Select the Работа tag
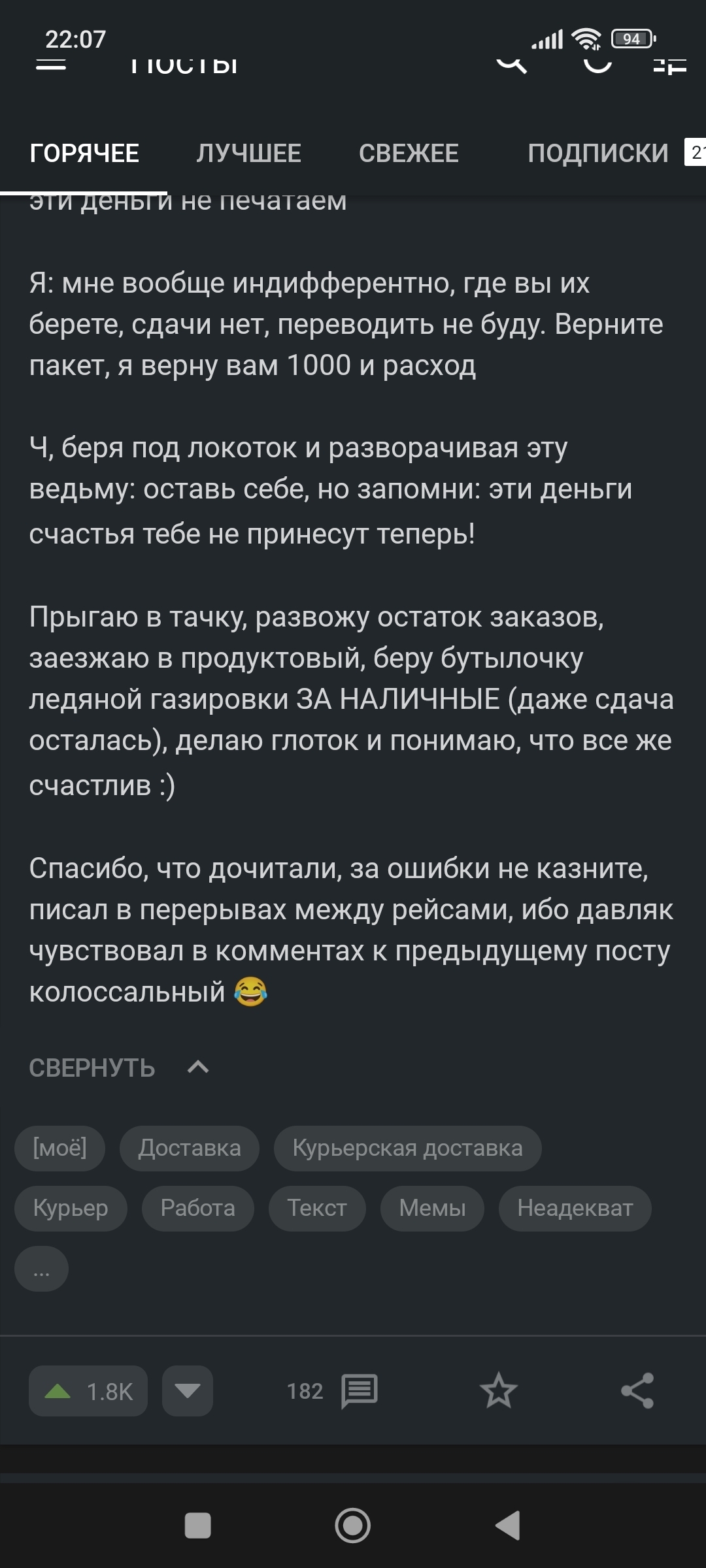The height and width of the screenshot is (1568, 706). (x=197, y=1208)
